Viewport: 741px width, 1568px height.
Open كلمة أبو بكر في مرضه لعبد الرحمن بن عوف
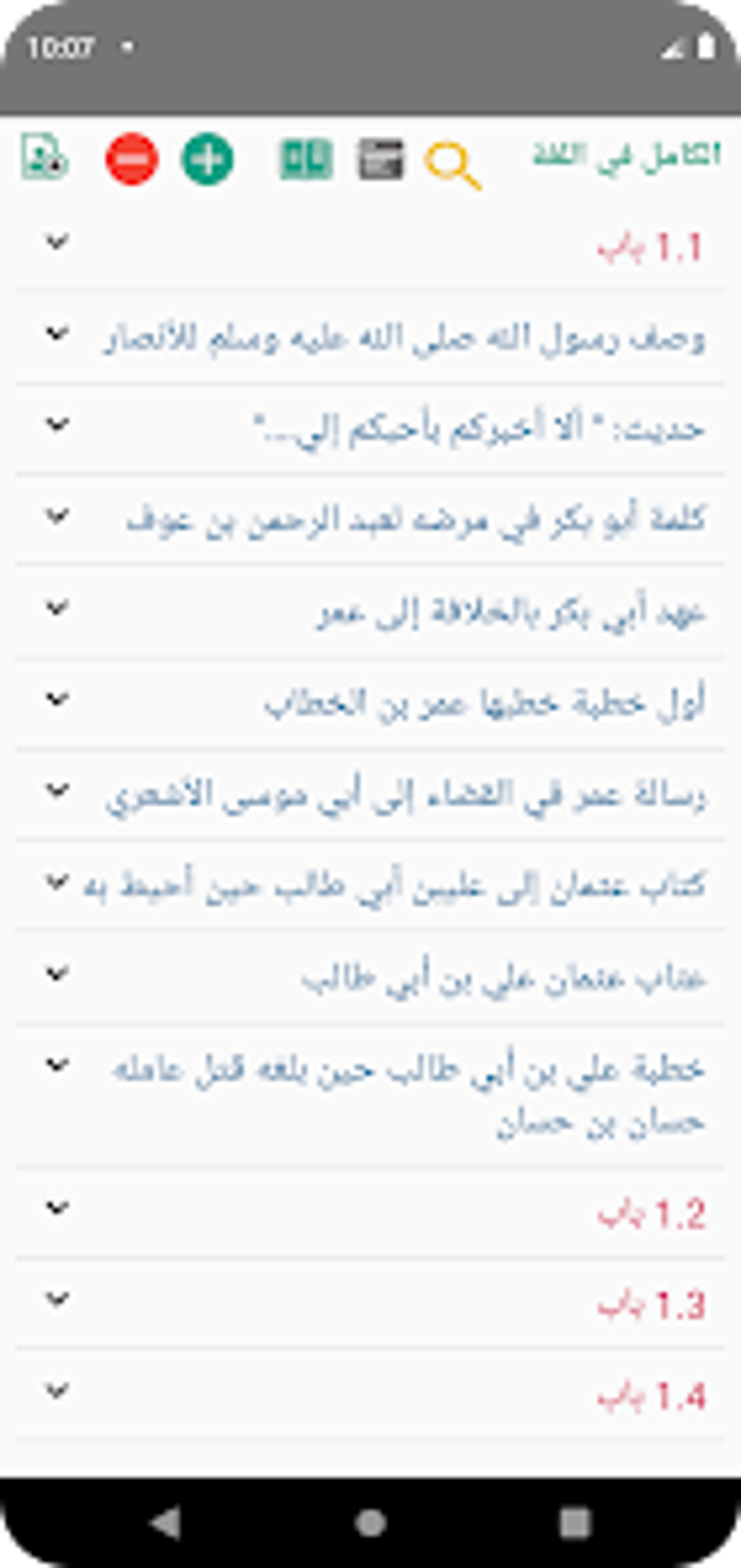click(415, 520)
